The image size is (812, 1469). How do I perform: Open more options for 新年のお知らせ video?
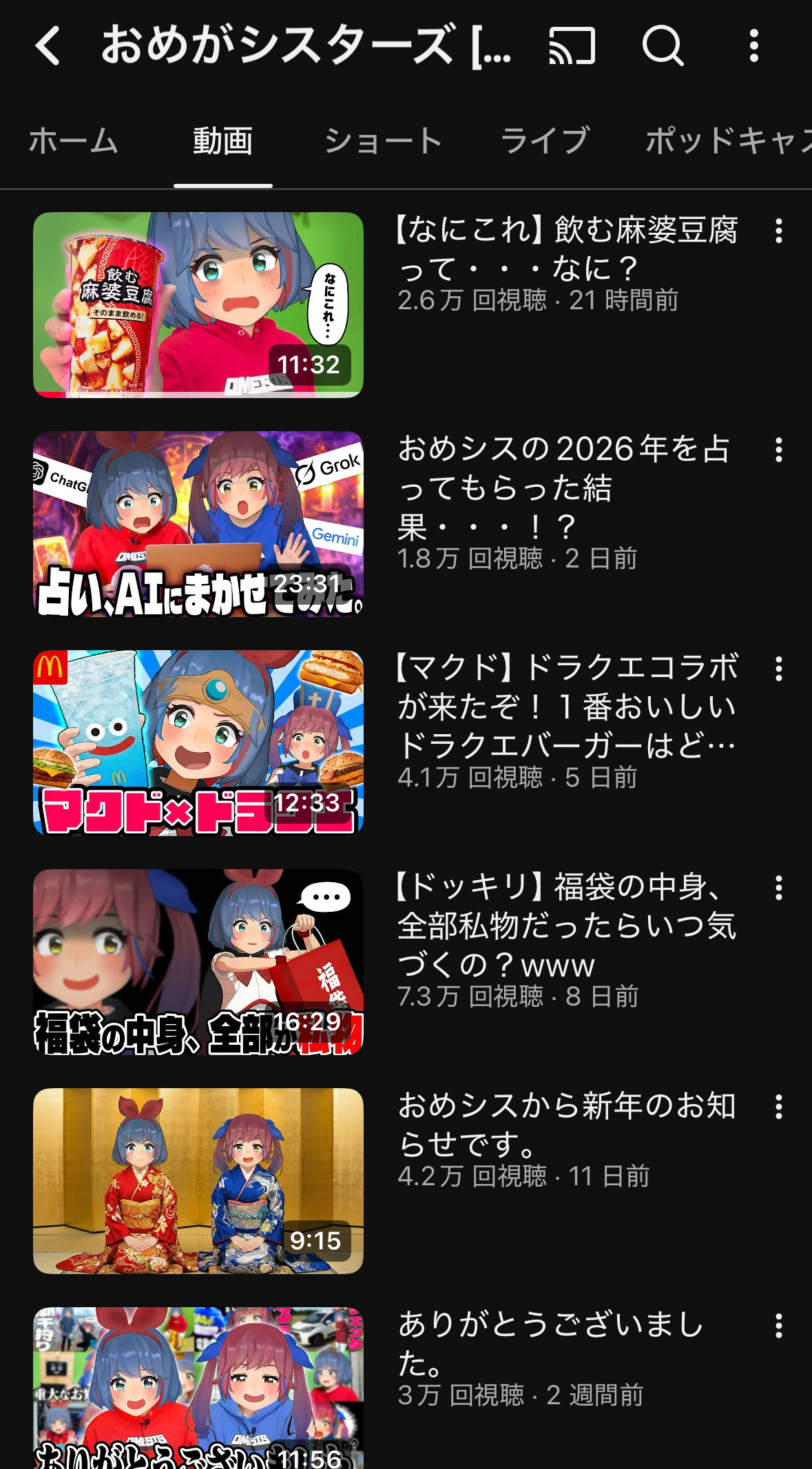779,1107
